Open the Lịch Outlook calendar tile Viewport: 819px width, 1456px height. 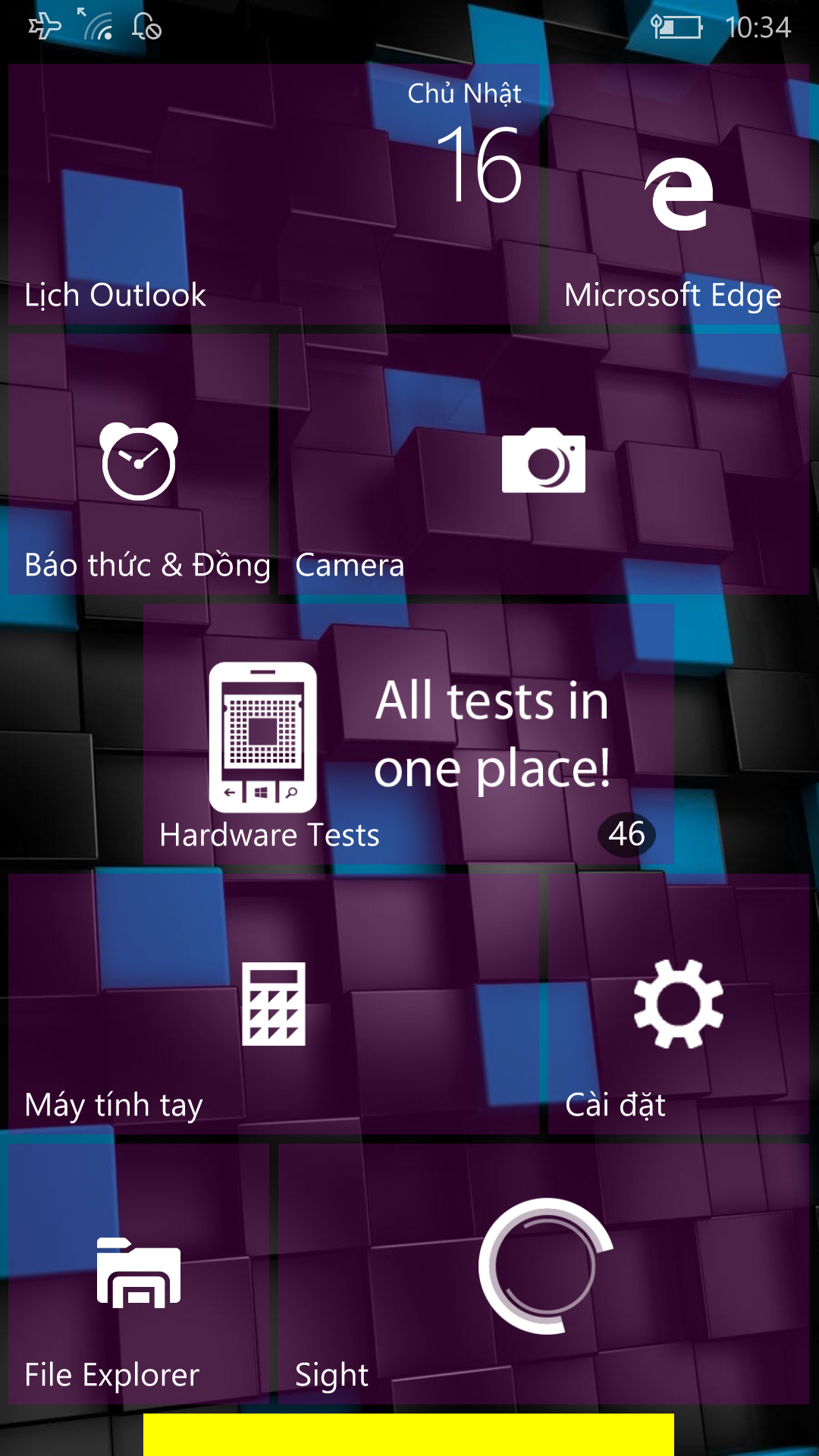click(273, 194)
